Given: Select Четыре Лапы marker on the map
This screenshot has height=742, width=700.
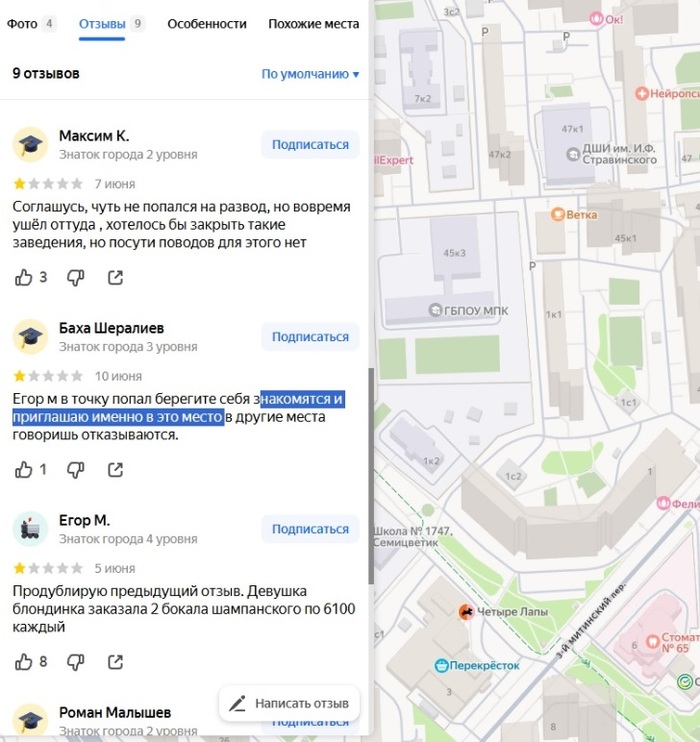Looking at the screenshot, I should click(x=465, y=611).
